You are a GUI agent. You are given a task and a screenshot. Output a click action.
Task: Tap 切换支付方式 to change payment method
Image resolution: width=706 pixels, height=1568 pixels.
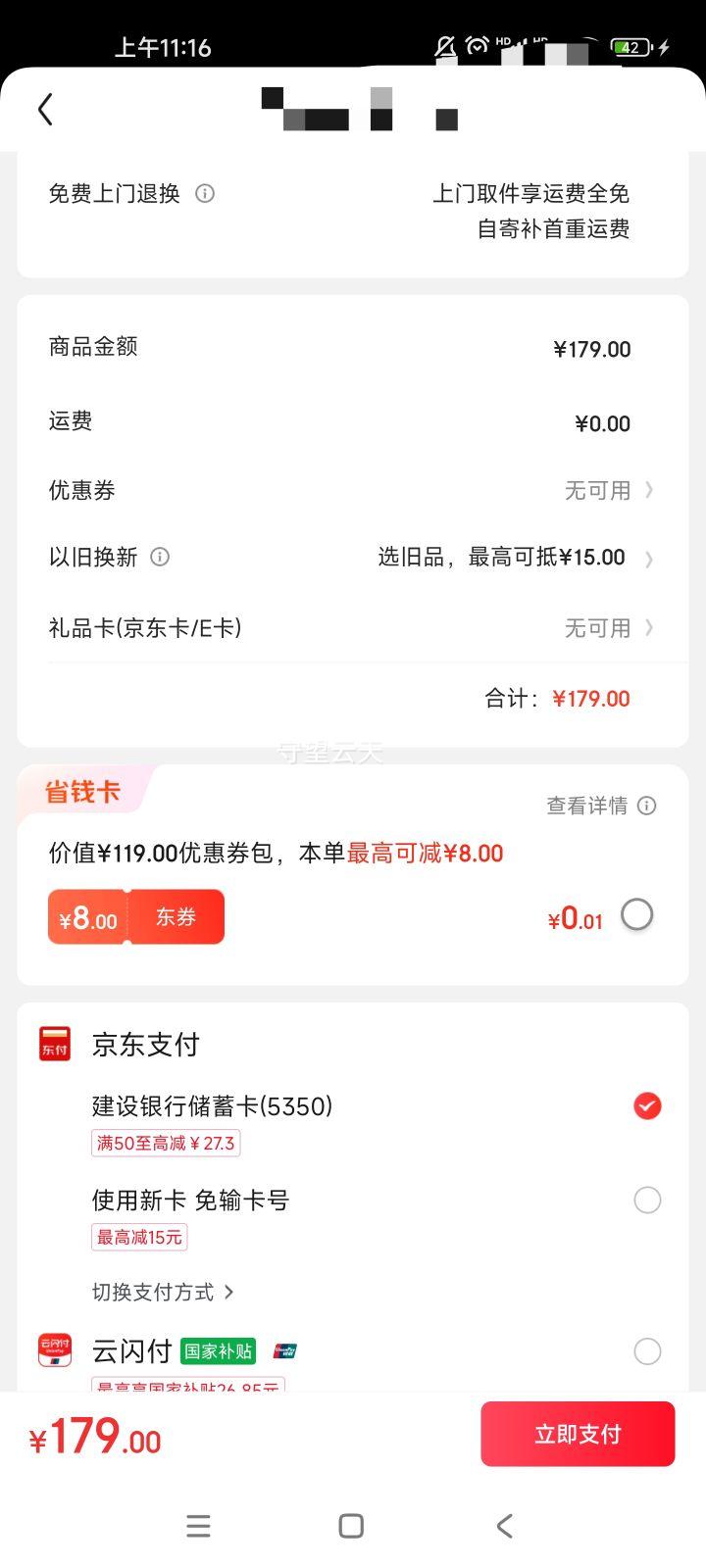tap(163, 1292)
